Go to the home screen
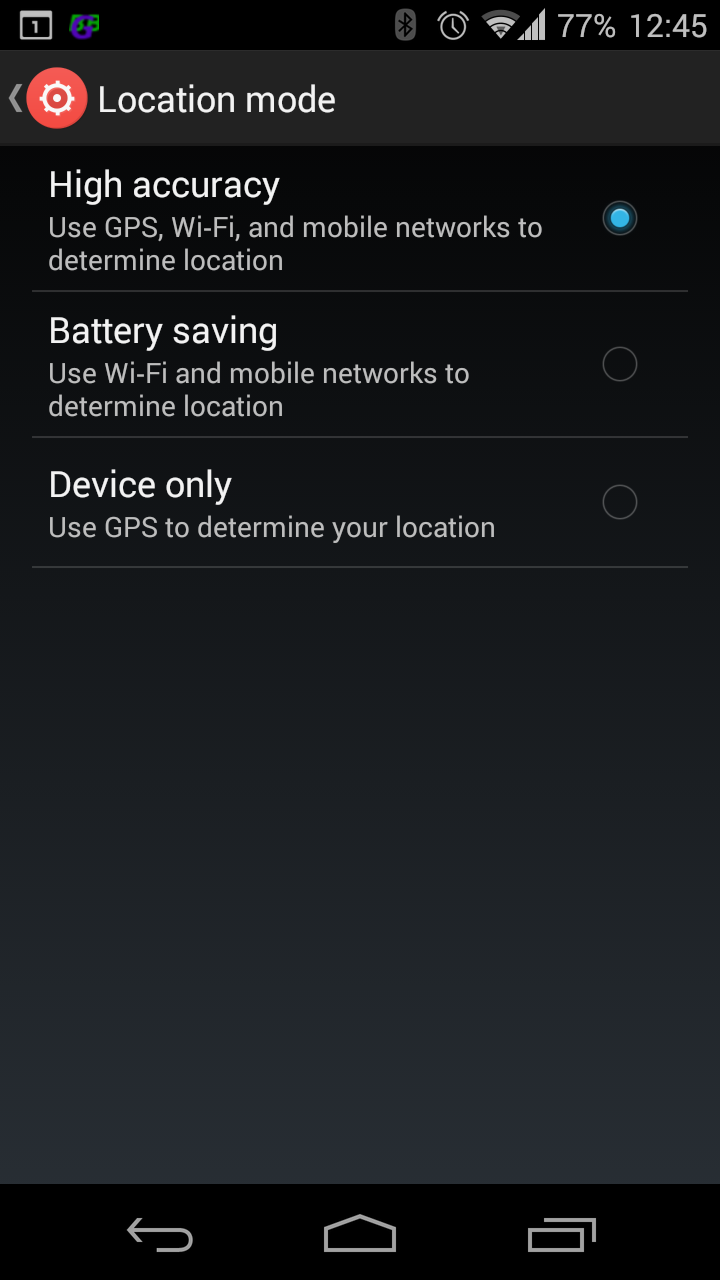 [360, 1235]
